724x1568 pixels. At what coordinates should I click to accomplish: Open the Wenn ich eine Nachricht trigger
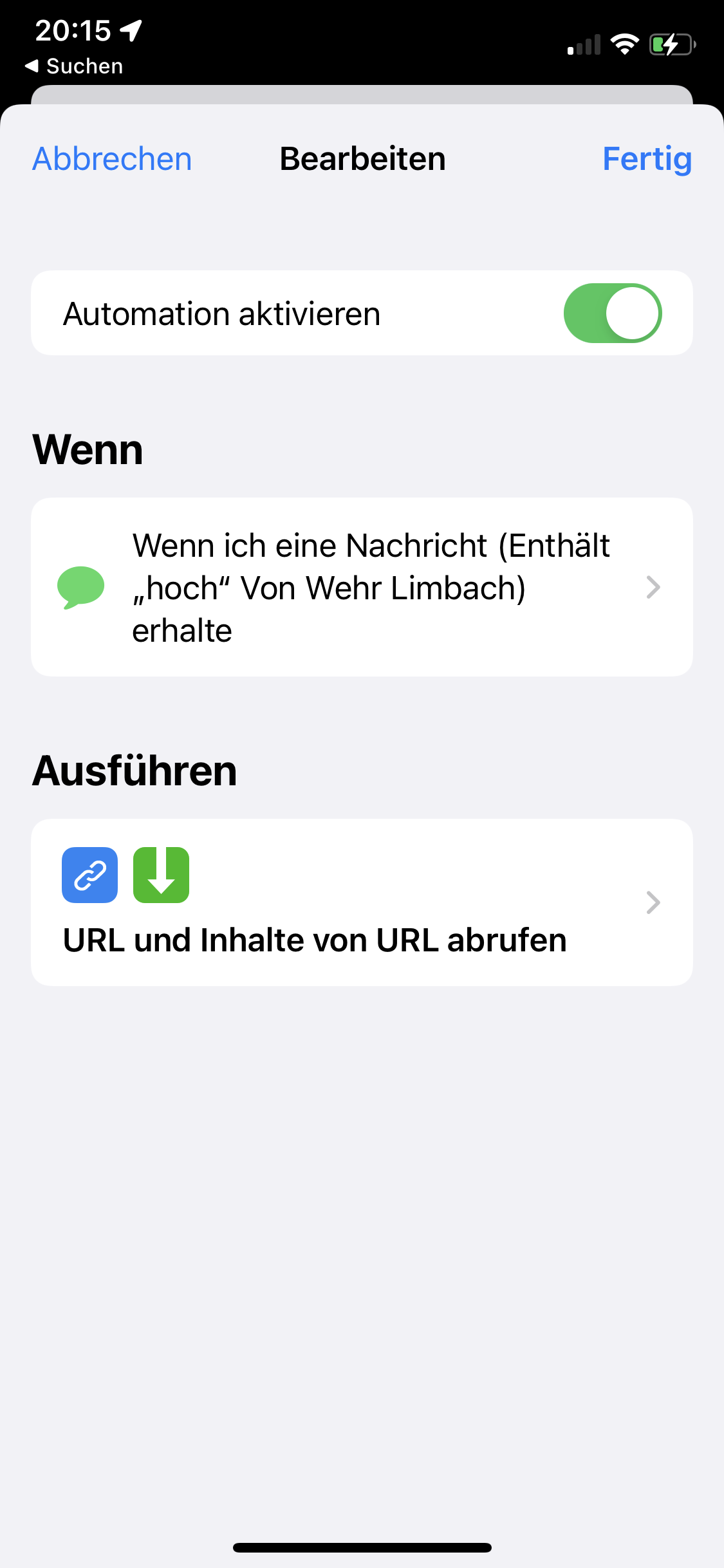point(362,587)
